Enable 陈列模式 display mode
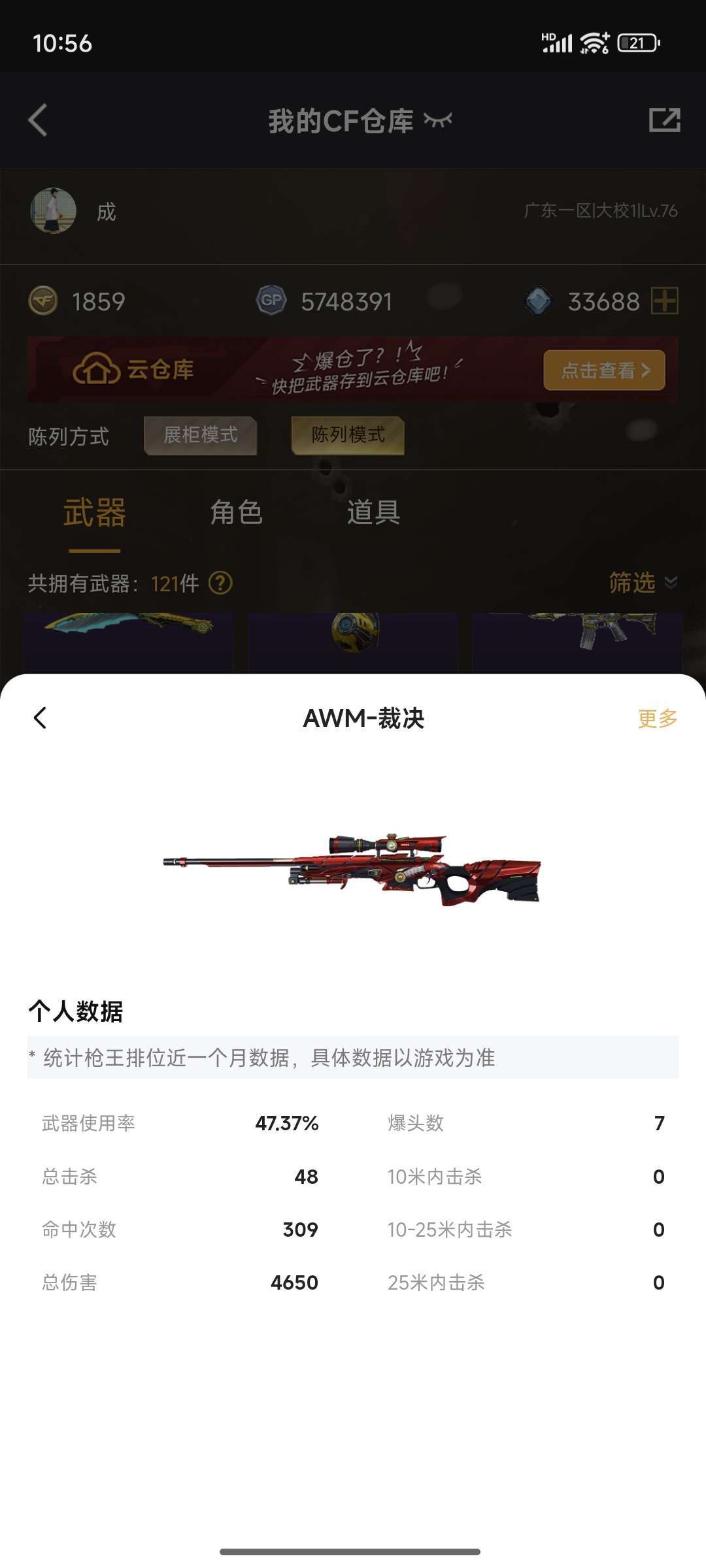The image size is (706, 1568). tap(347, 434)
